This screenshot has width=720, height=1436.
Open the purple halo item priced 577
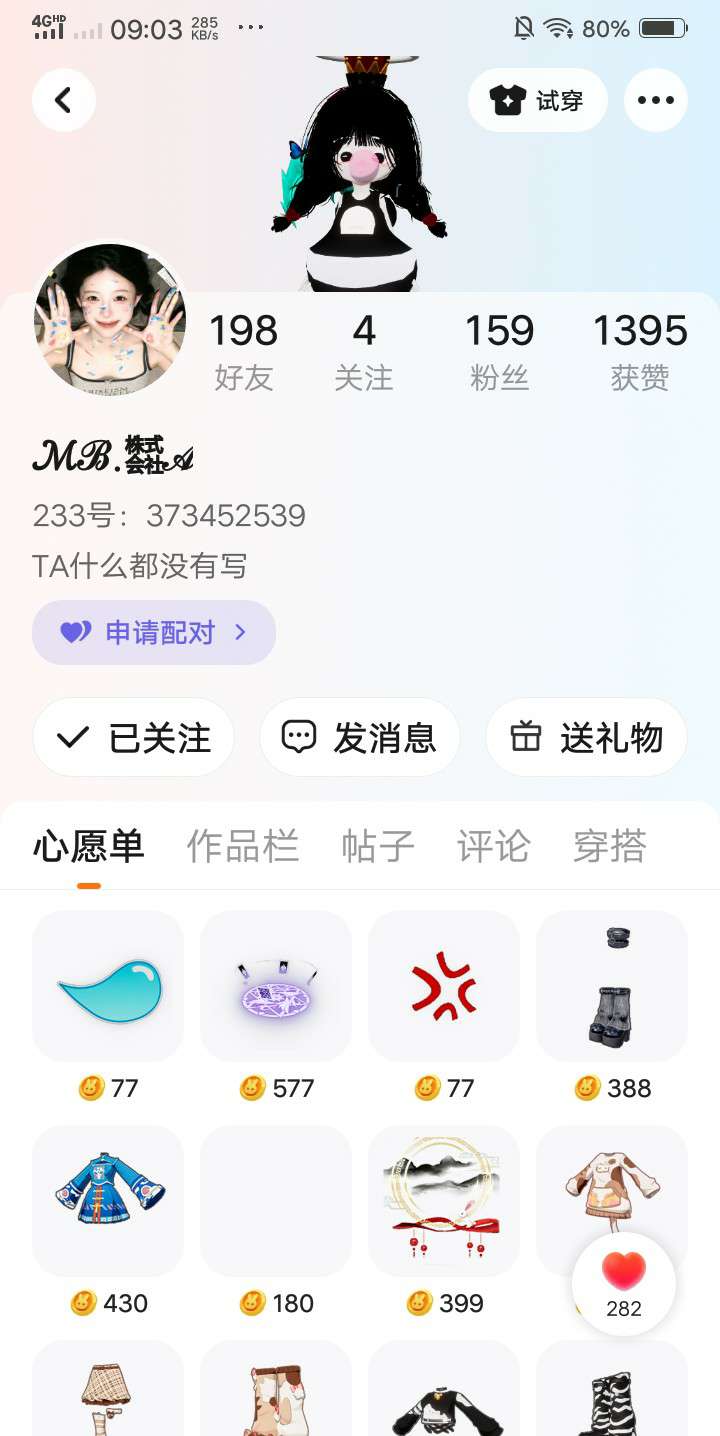click(276, 986)
